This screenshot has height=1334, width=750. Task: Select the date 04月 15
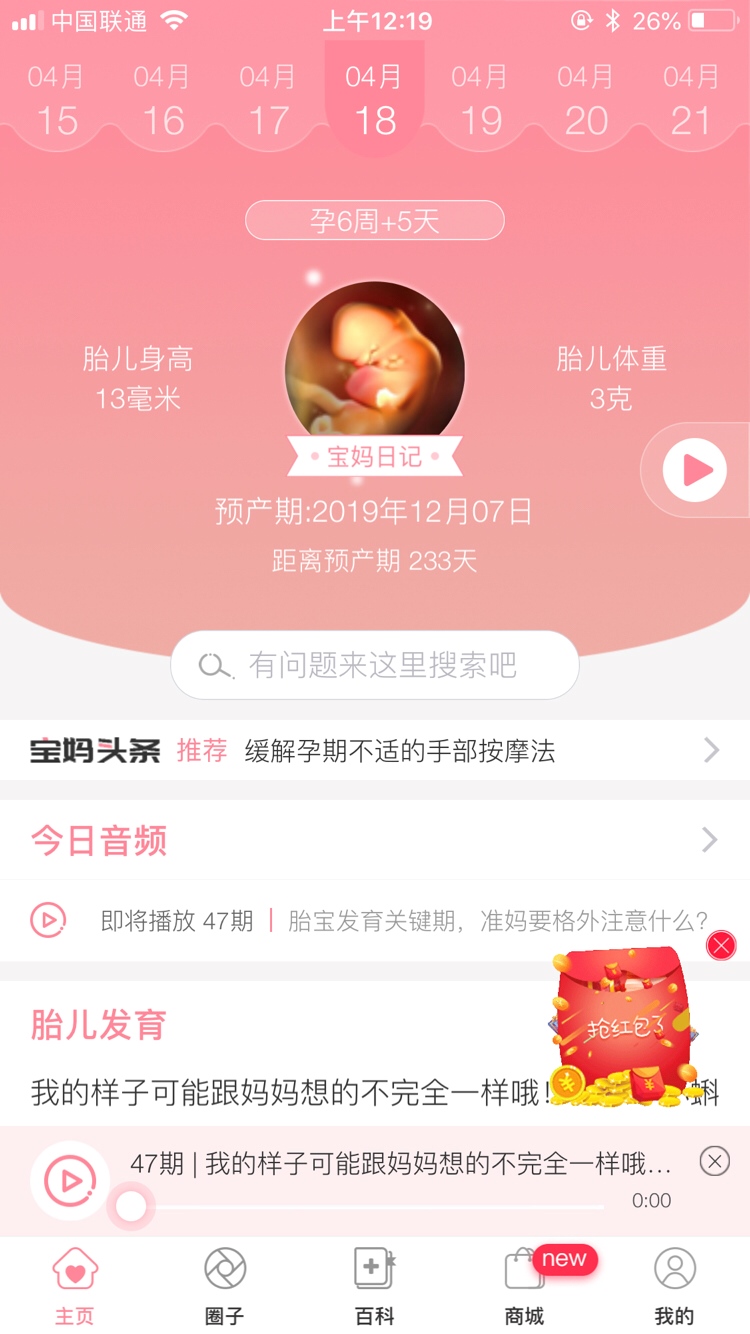pyautogui.click(x=57, y=102)
